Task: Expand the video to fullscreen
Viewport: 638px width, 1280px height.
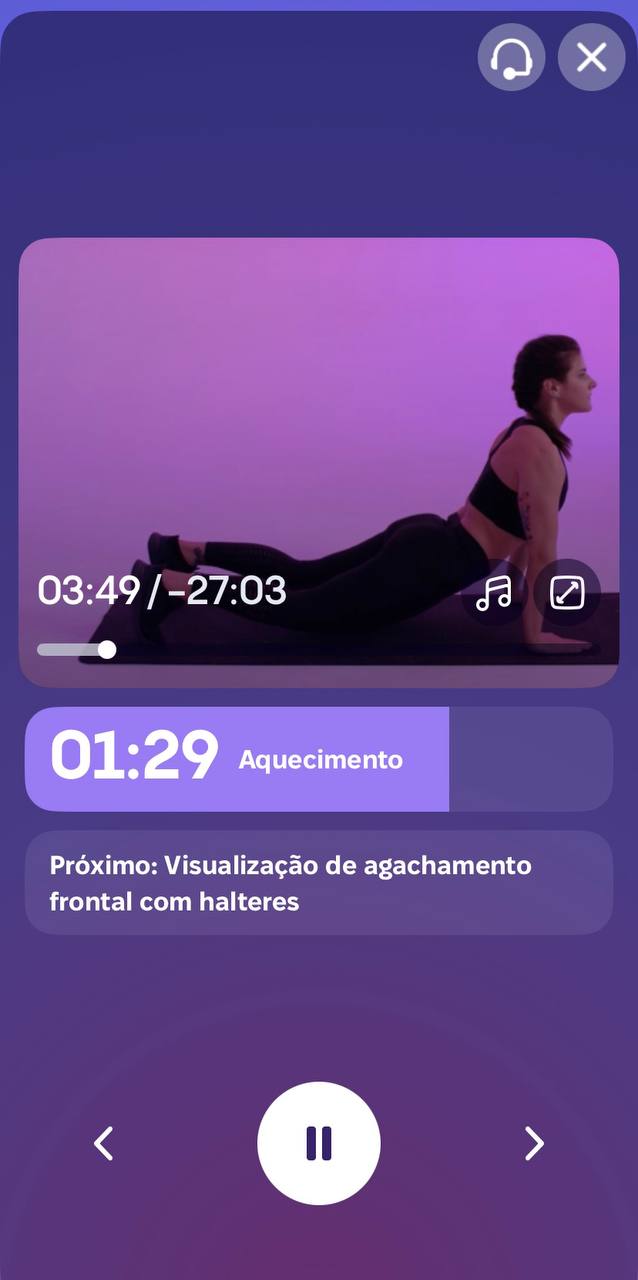Action: [567, 593]
